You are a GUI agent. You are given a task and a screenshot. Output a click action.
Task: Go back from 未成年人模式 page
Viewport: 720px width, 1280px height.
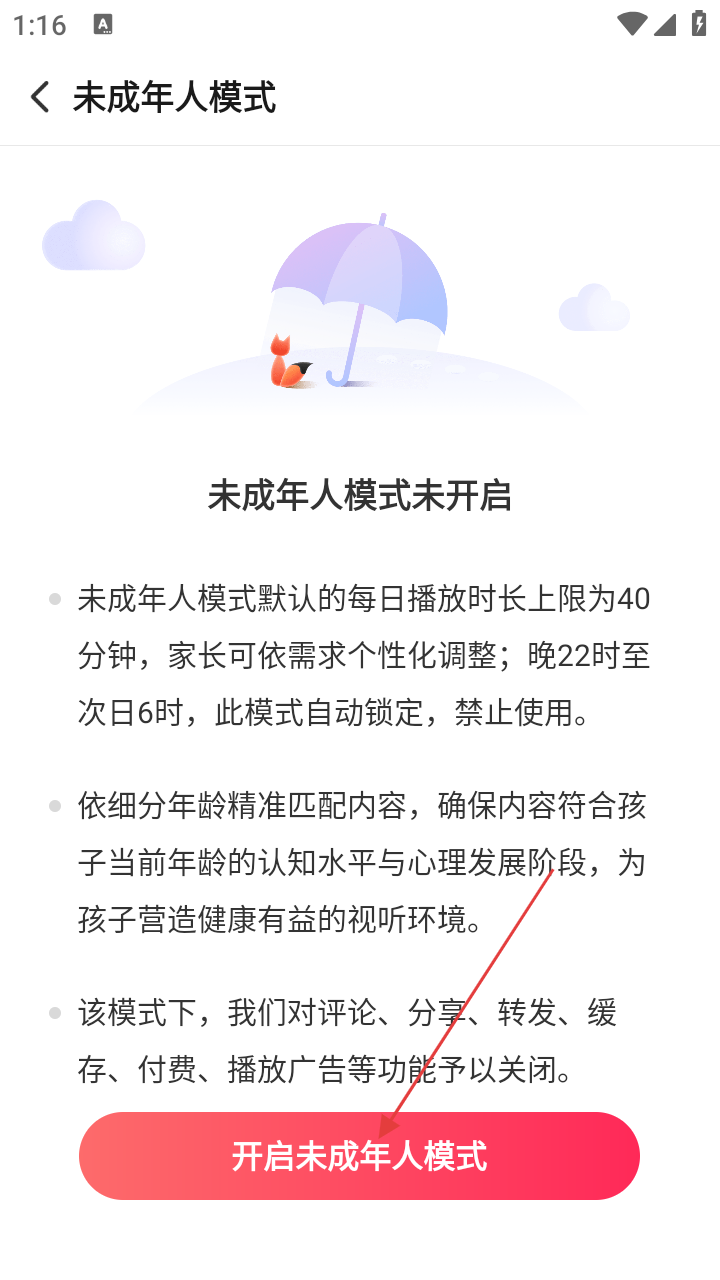pos(40,98)
